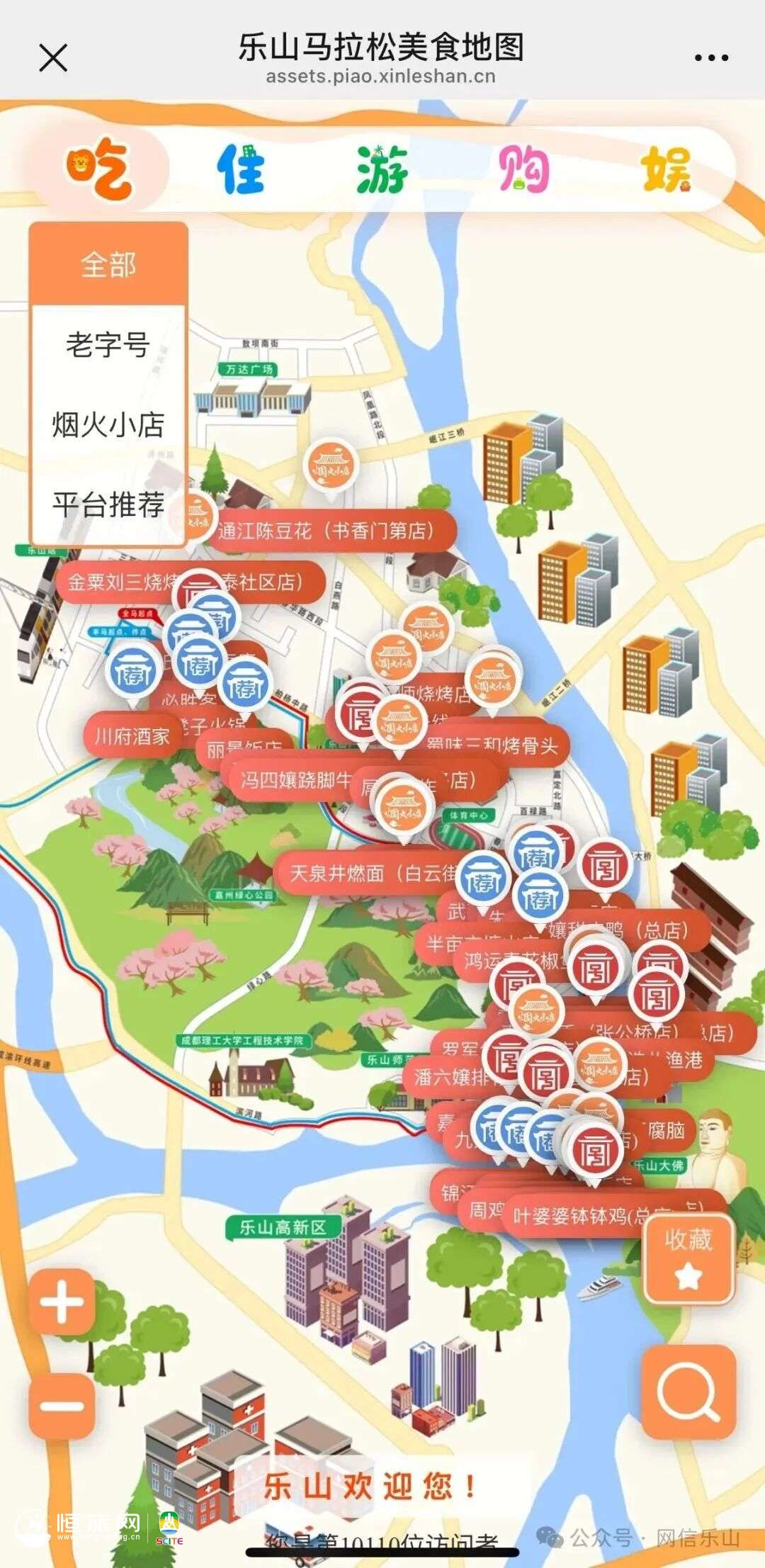Screen dimensions: 765x1568
Task: Close the web page with X
Action: pos(53,57)
